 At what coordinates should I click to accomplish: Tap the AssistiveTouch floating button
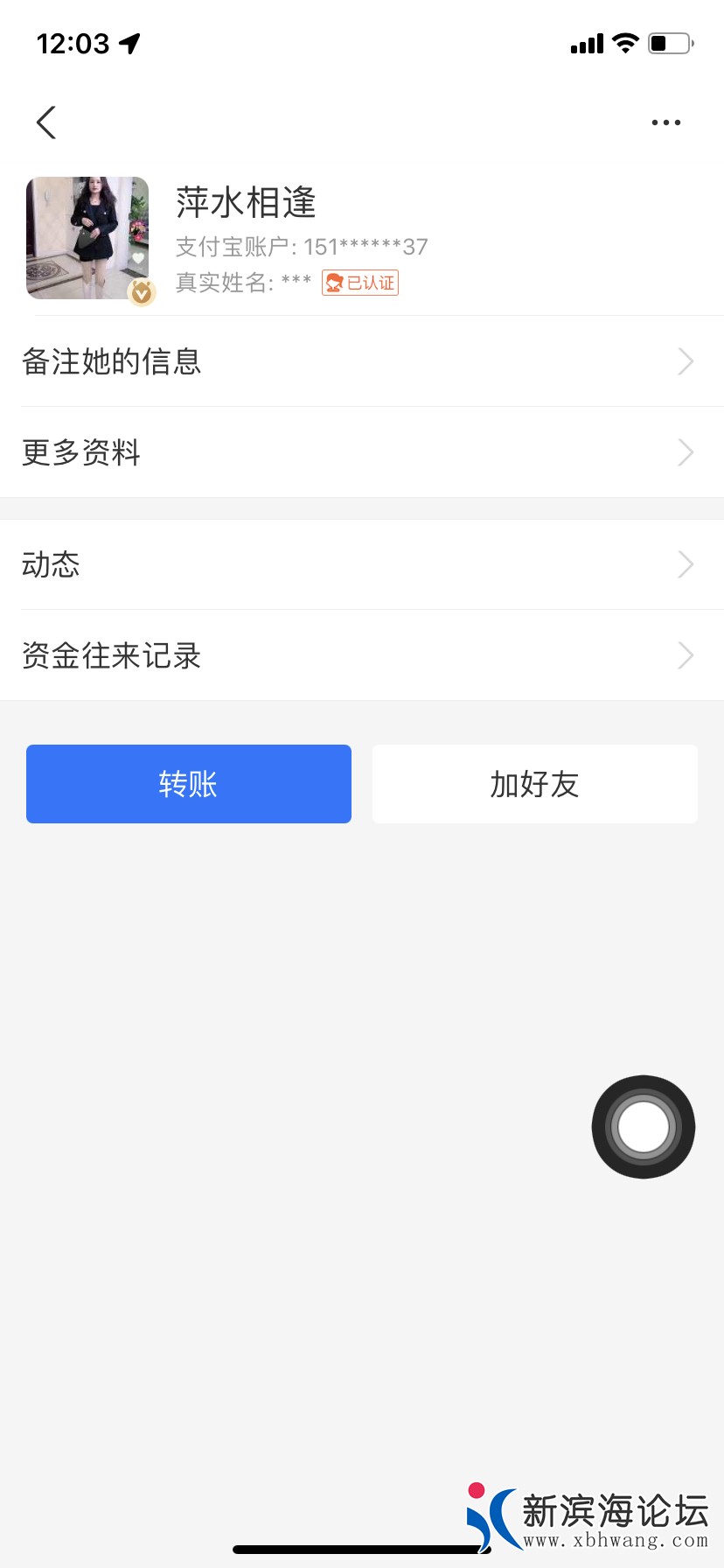(644, 1127)
